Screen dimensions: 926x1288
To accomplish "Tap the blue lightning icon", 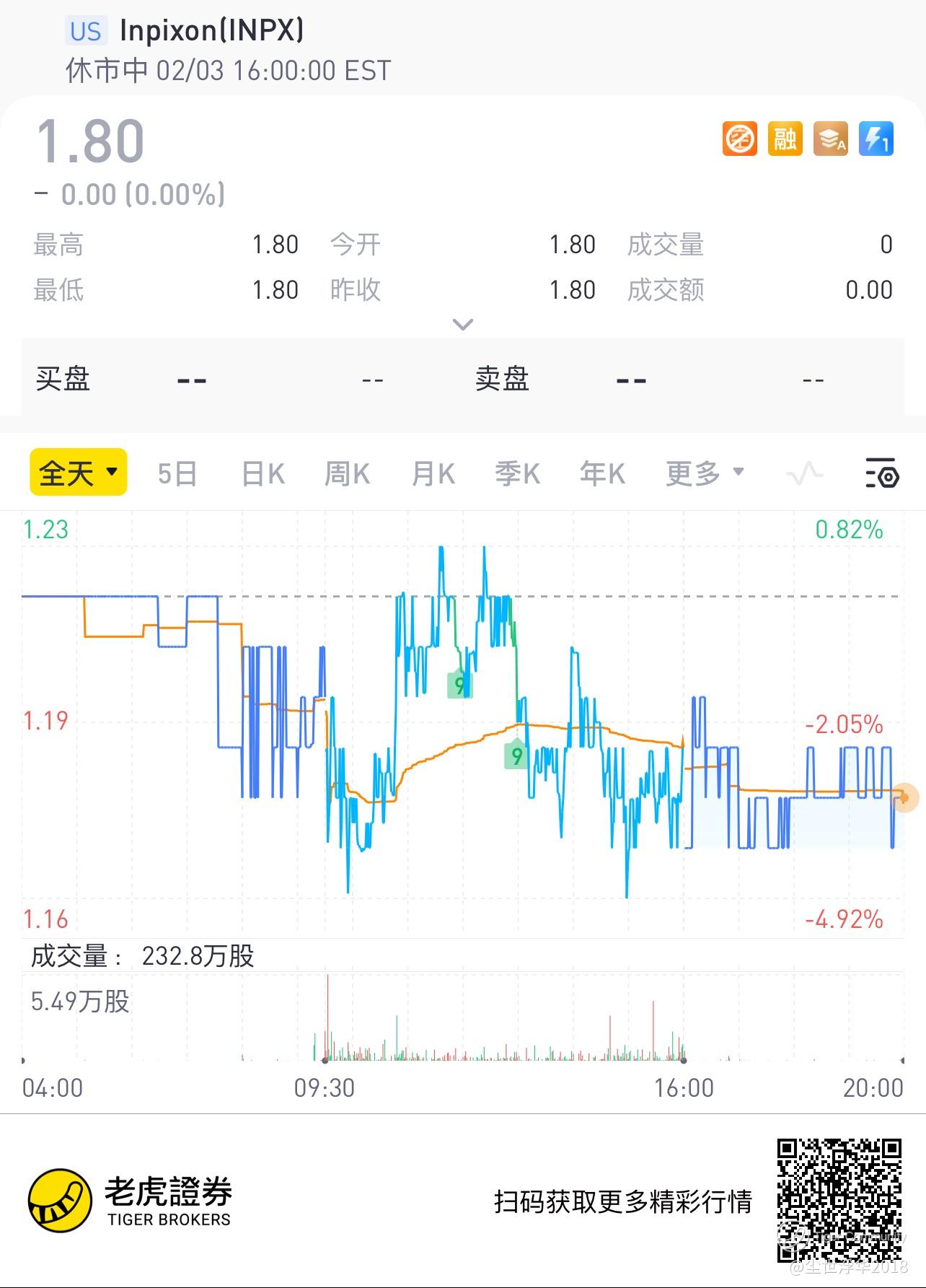I will (876, 139).
